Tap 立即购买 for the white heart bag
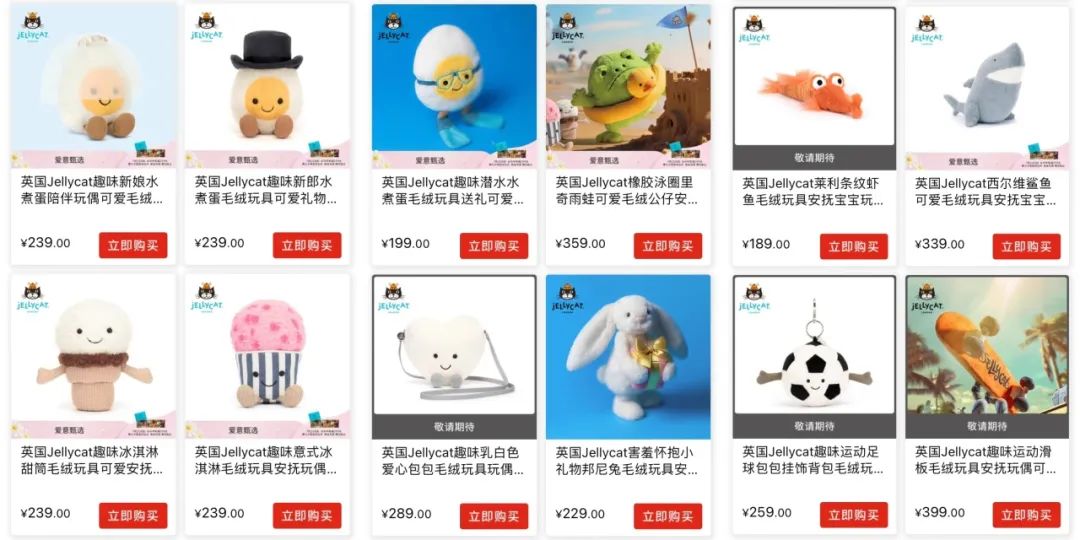This screenshot has height=540, width=1080. [x=493, y=516]
